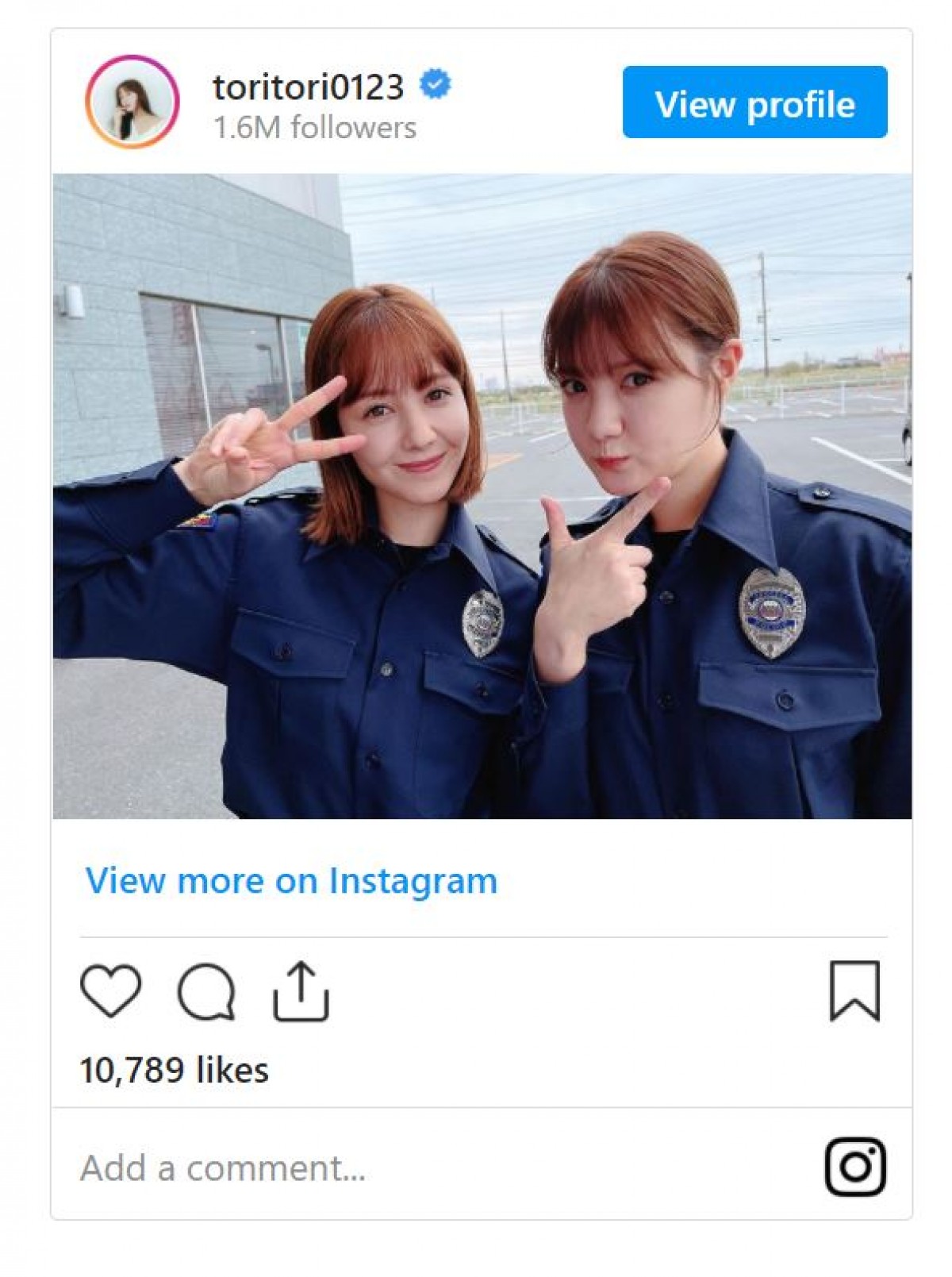952x1277 pixels.
Task: Share this post via the share icon
Action: (x=301, y=990)
